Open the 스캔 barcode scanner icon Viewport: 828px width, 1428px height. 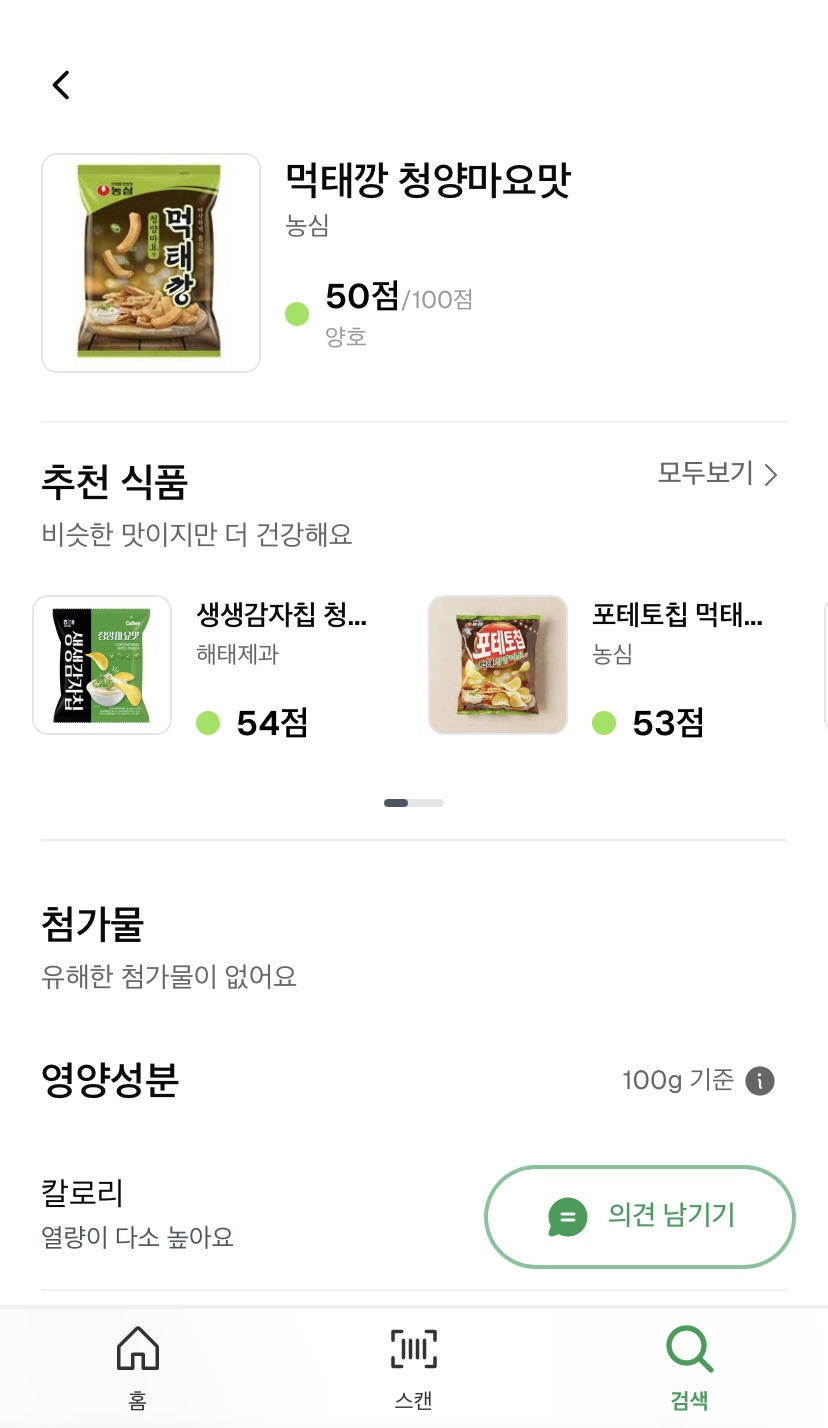[413, 1347]
